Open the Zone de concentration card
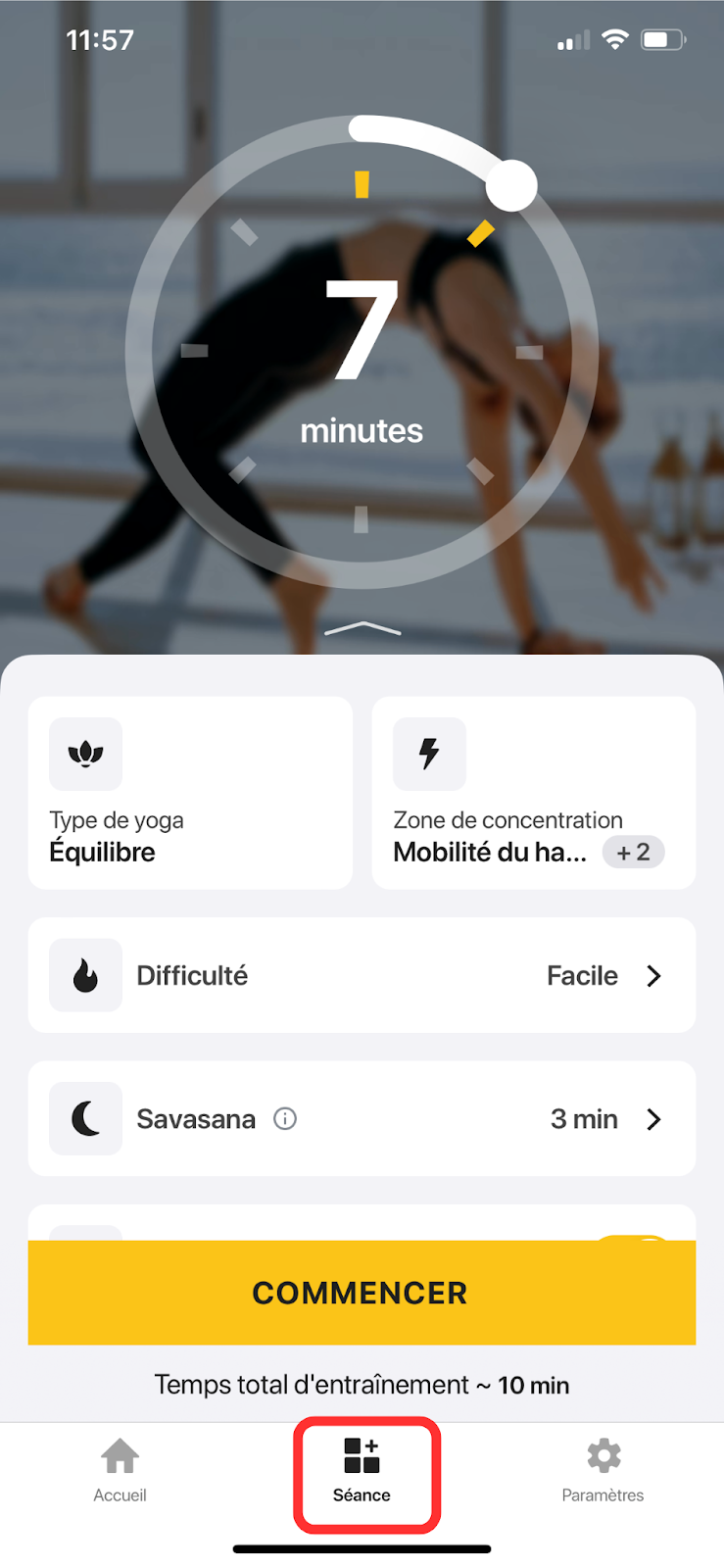The image size is (724, 1568). tap(533, 793)
